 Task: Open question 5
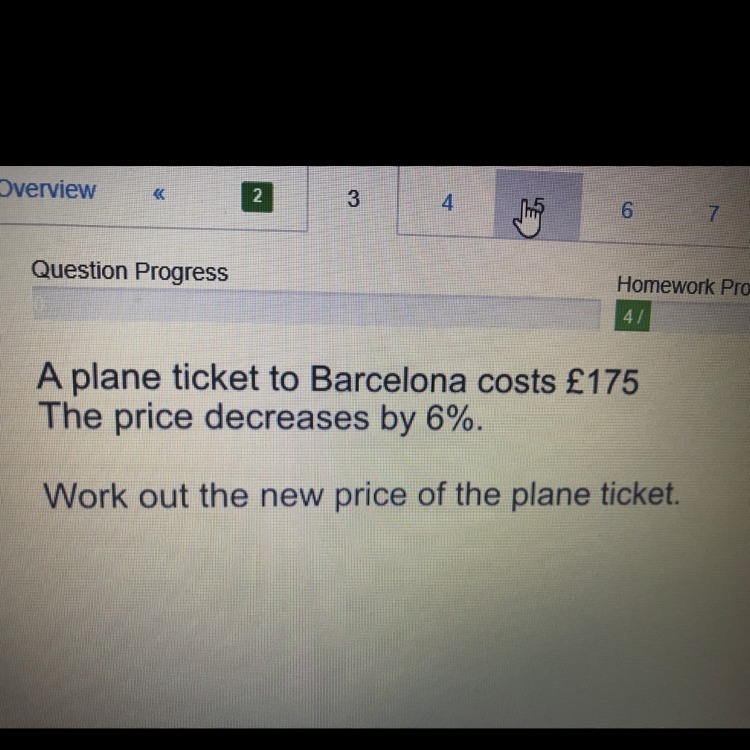click(x=538, y=207)
